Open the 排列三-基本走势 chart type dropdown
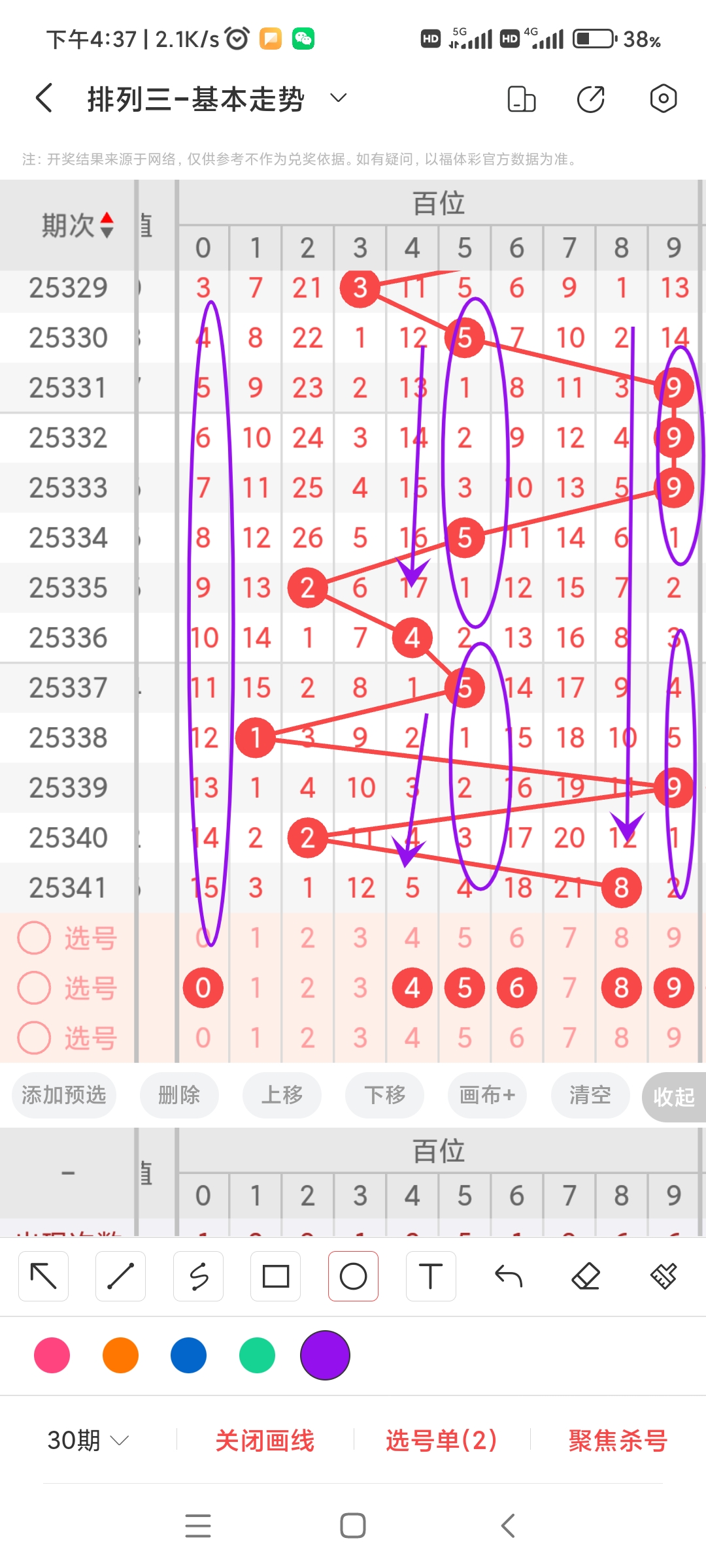 coord(337,98)
